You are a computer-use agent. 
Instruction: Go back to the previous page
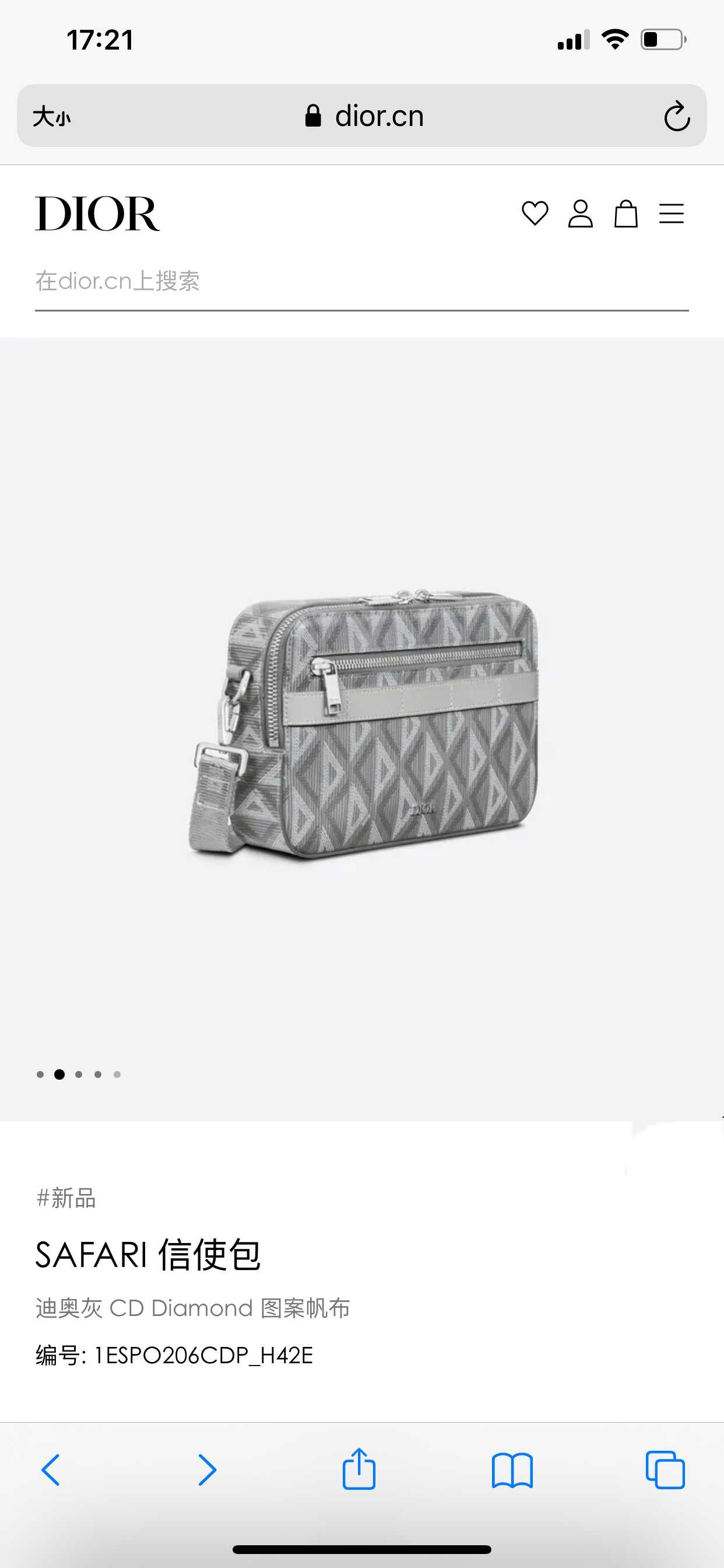pos(51,1471)
